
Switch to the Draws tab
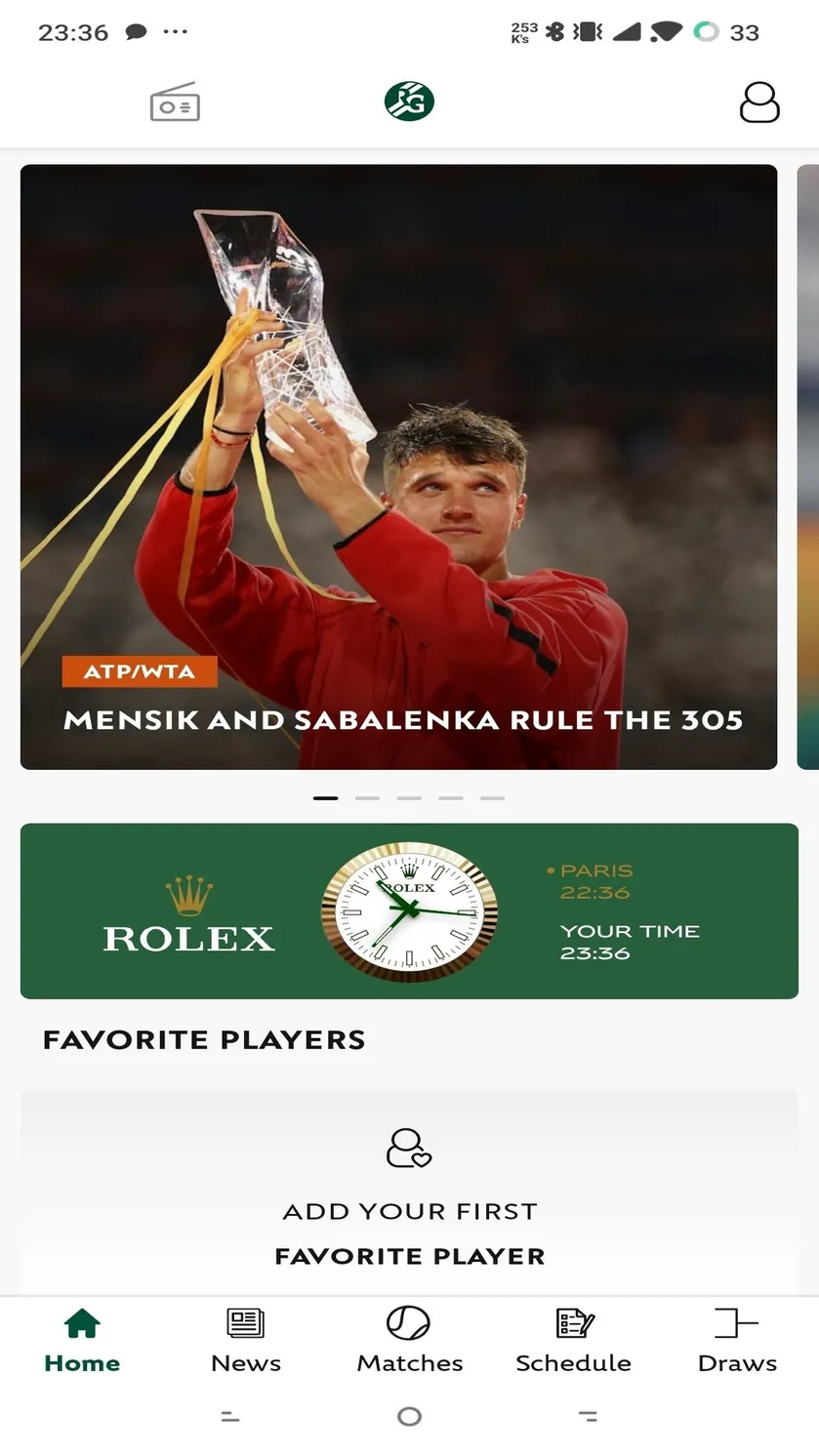point(737,1341)
